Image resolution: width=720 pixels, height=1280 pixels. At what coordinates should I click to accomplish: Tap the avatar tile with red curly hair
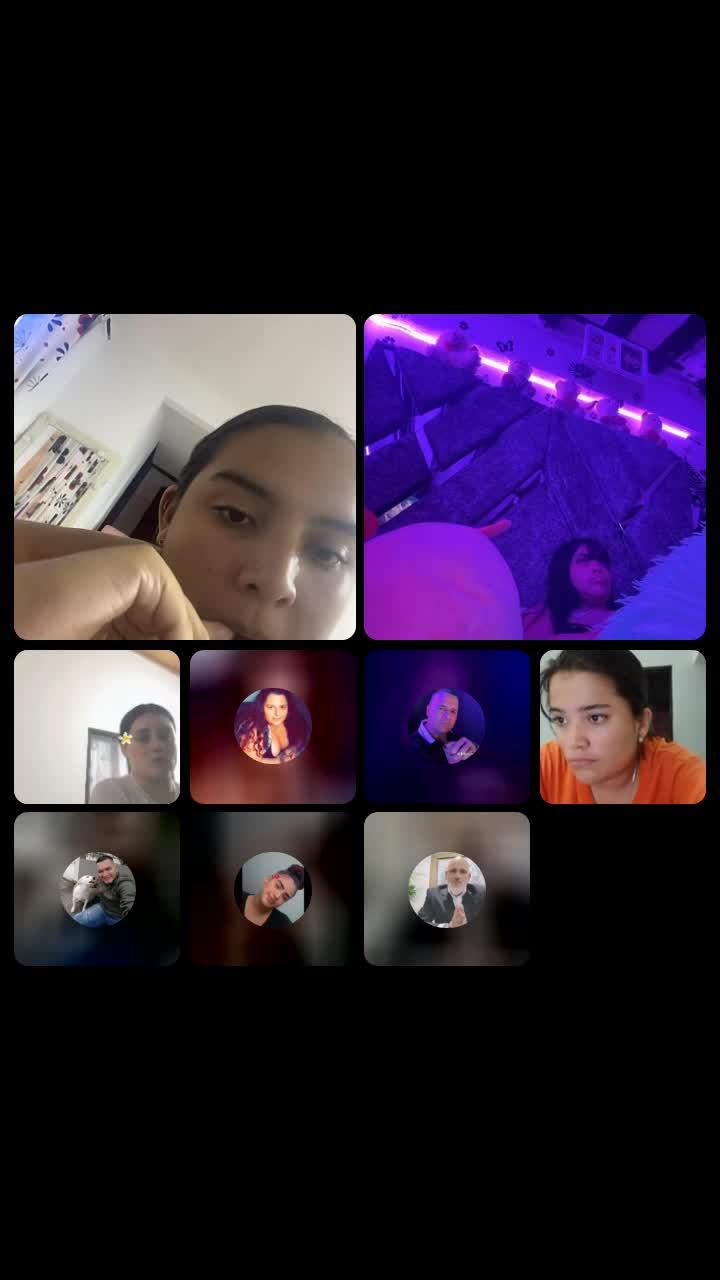272,727
